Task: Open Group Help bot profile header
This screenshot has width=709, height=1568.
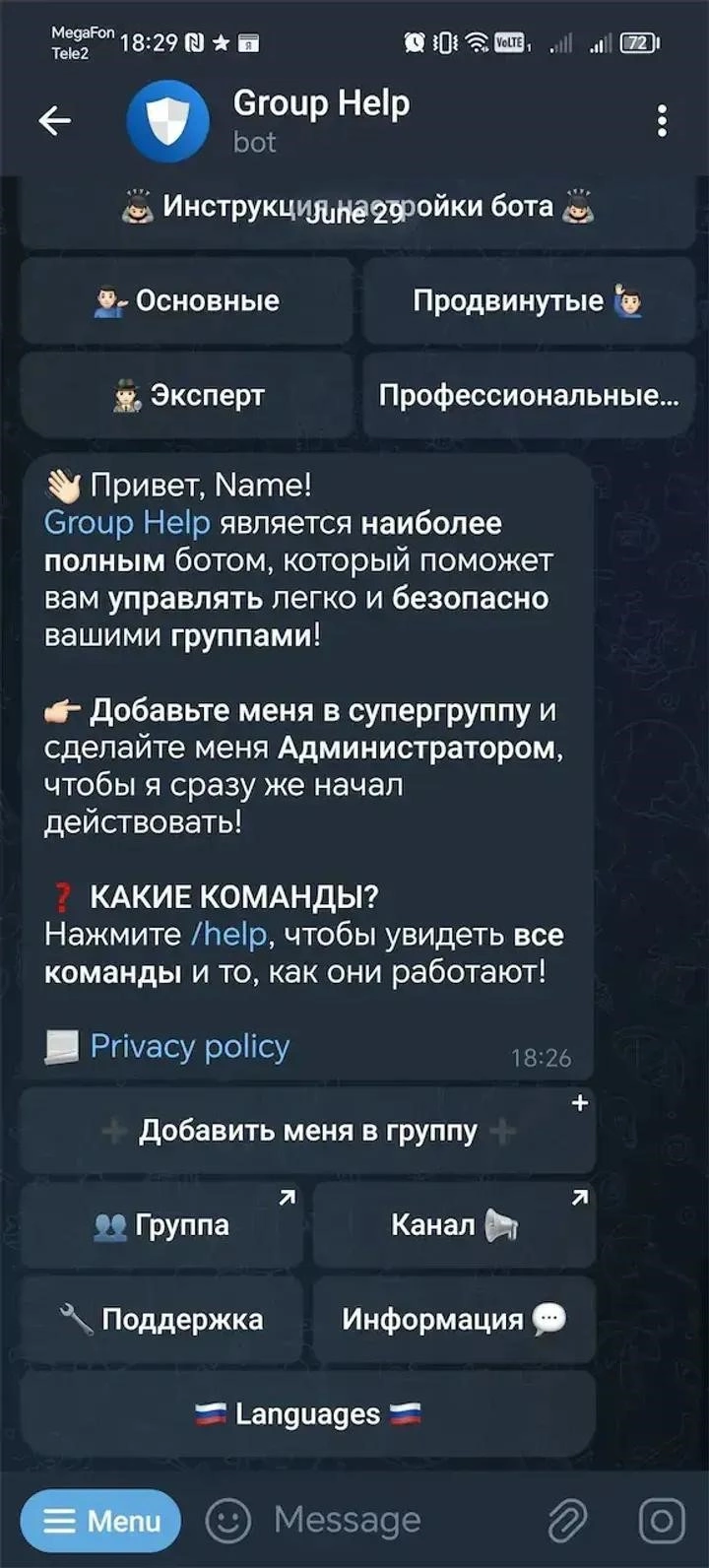Action: (320, 121)
